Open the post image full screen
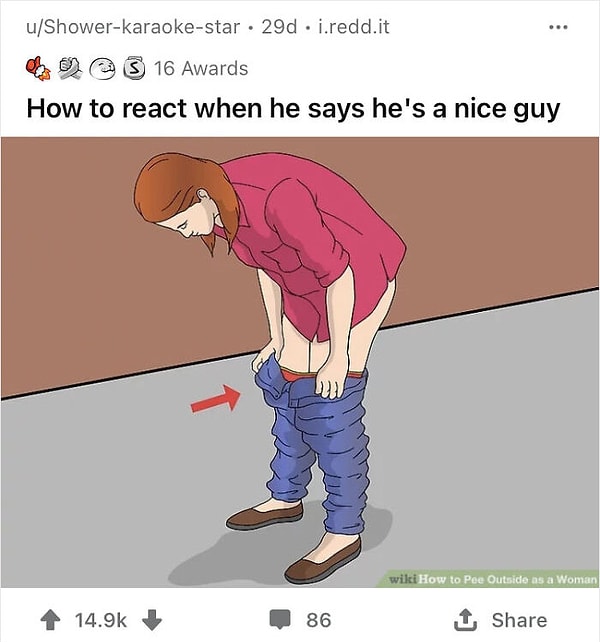 point(300,362)
